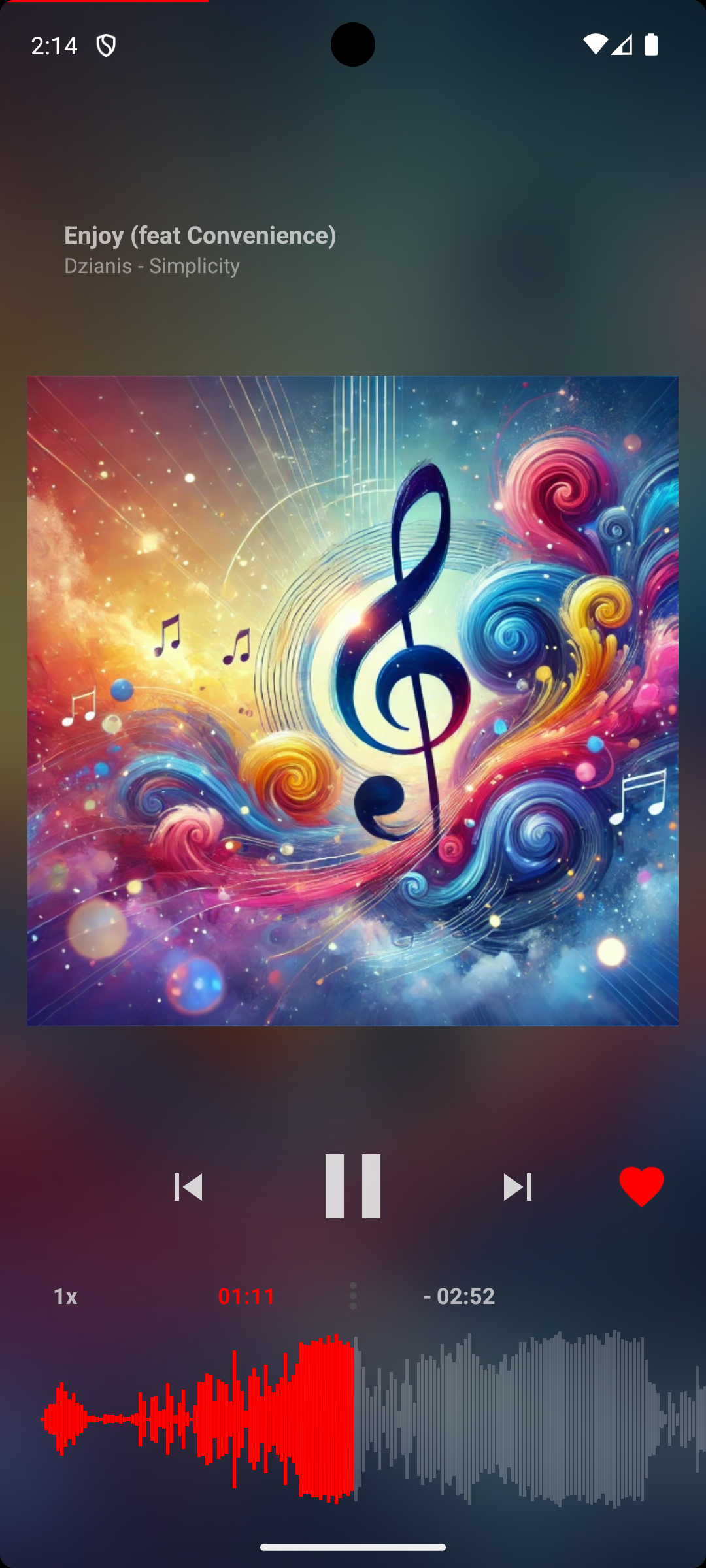Remove track from favorites with heart
This screenshot has height=1568, width=706.
coord(641,1186)
